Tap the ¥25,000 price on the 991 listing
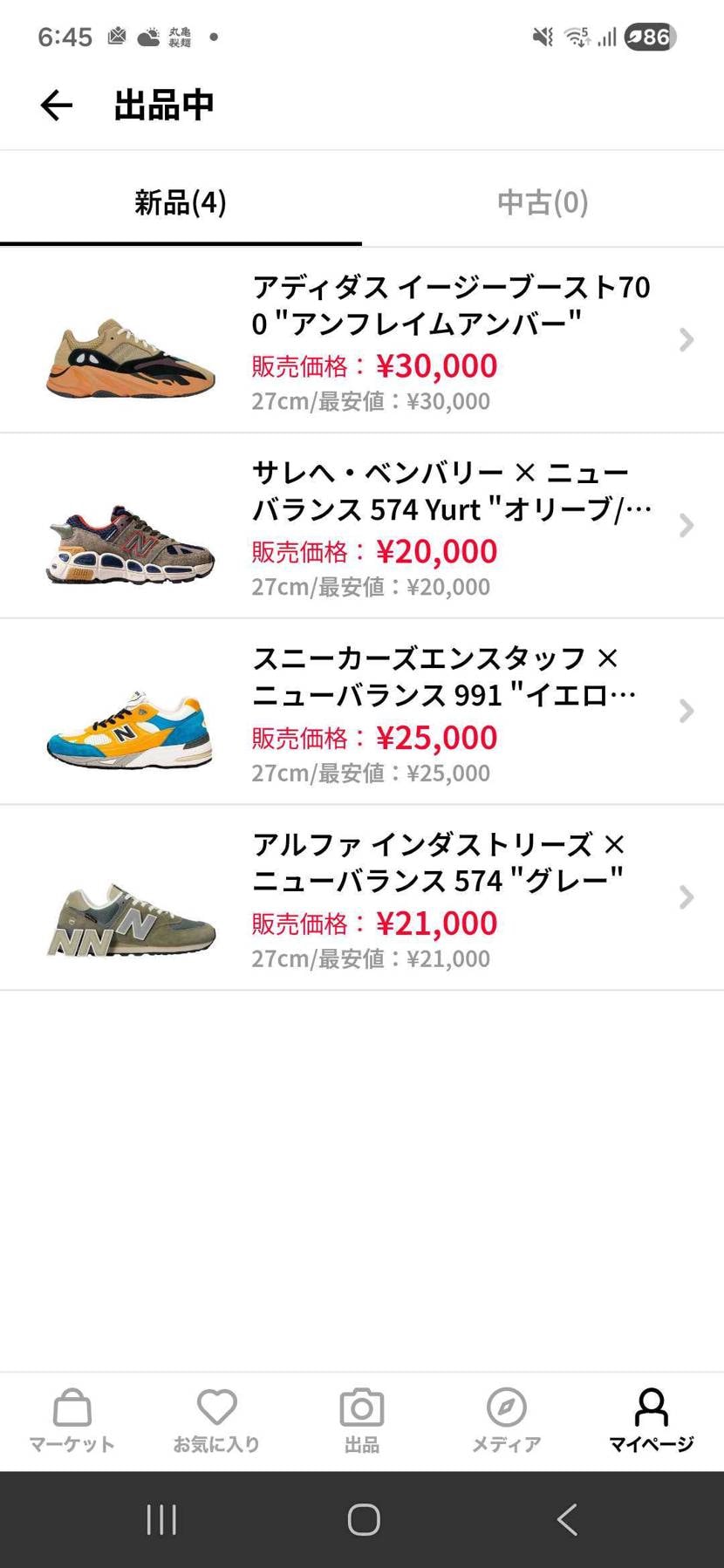This screenshot has height=1568, width=724. 436,737
